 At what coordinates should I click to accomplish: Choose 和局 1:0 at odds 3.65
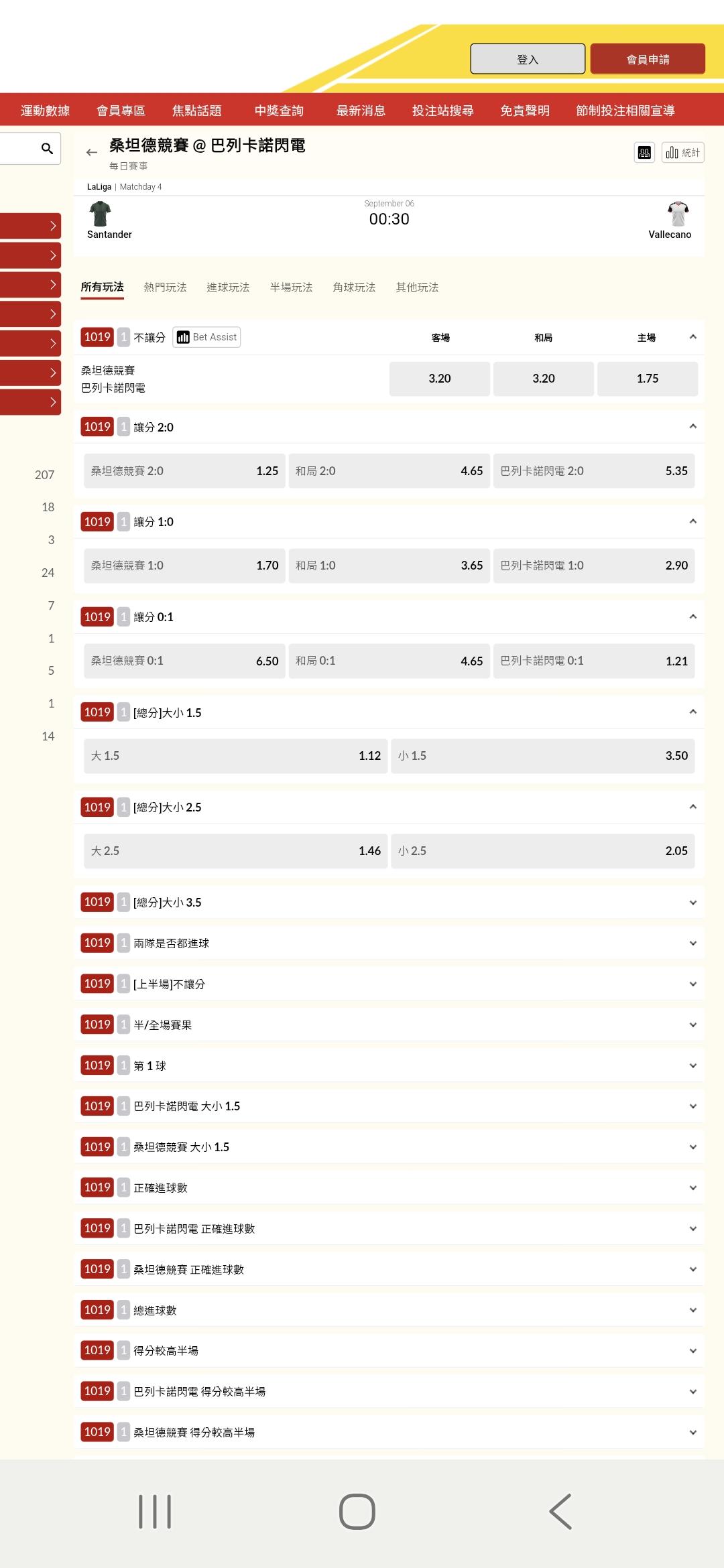tap(389, 566)
